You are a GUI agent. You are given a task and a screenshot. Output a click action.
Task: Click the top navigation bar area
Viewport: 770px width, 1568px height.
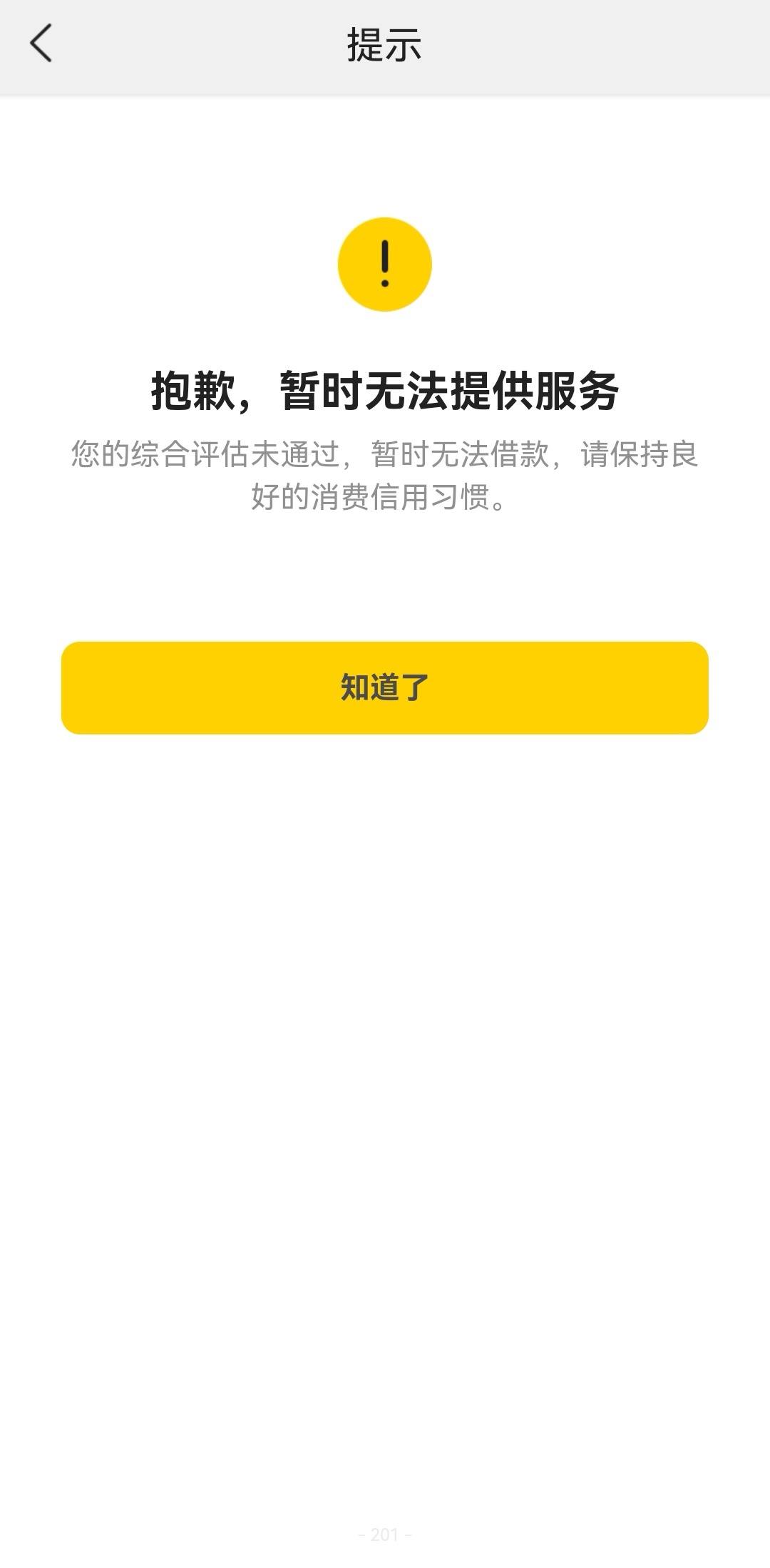pos(385,43)
